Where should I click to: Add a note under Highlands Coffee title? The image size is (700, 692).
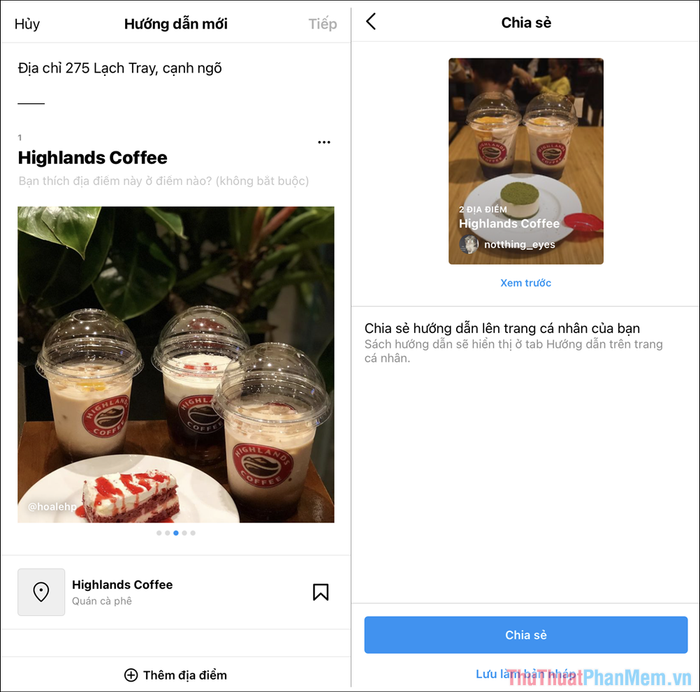click(163, 181)
